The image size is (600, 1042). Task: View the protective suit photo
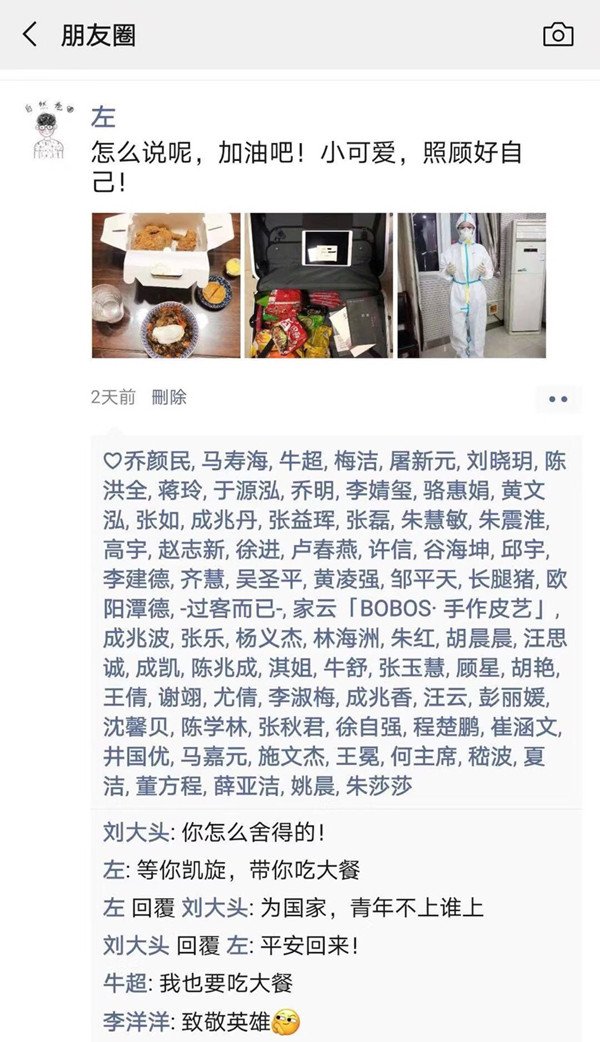[x=472, y=285]
